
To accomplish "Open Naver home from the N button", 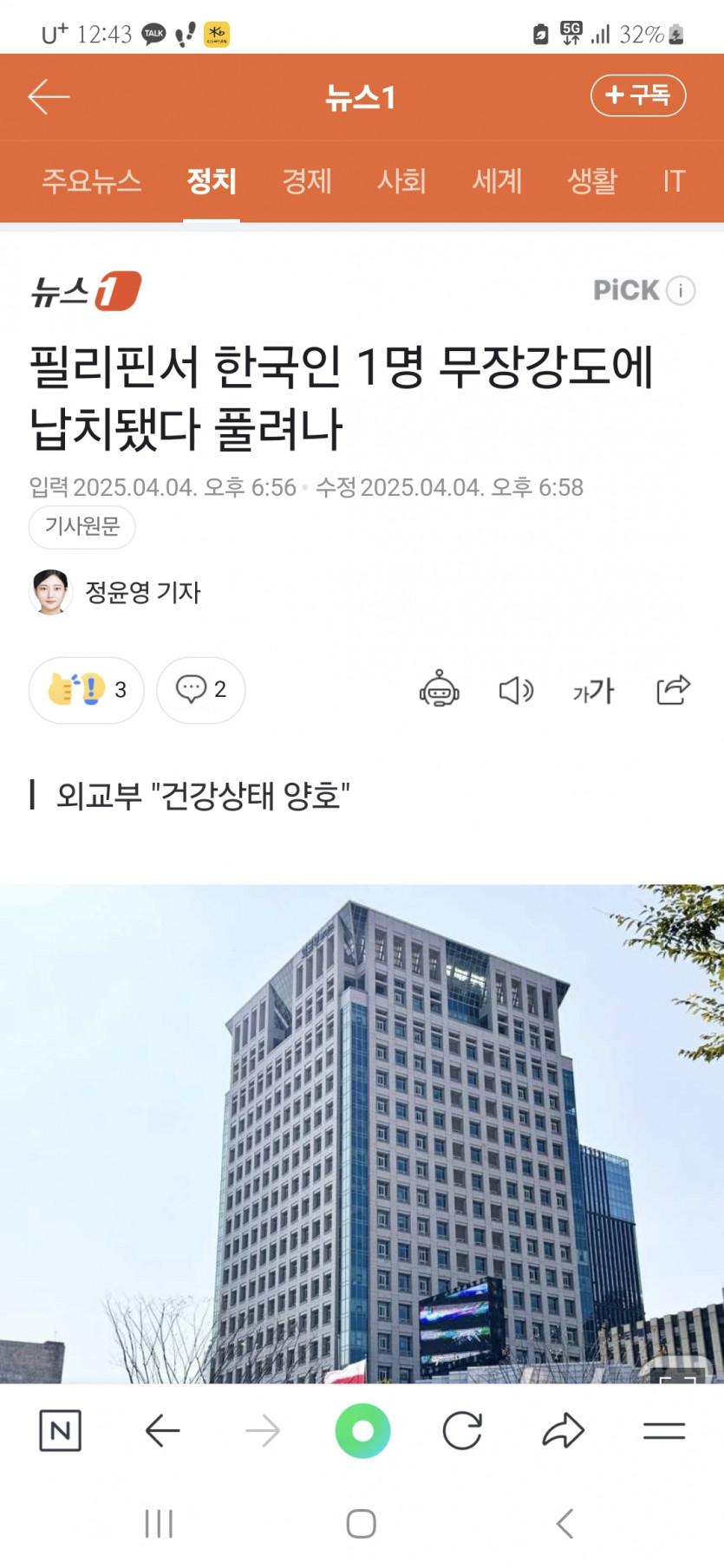I will pyautogui.click(x=60, y=1430).
